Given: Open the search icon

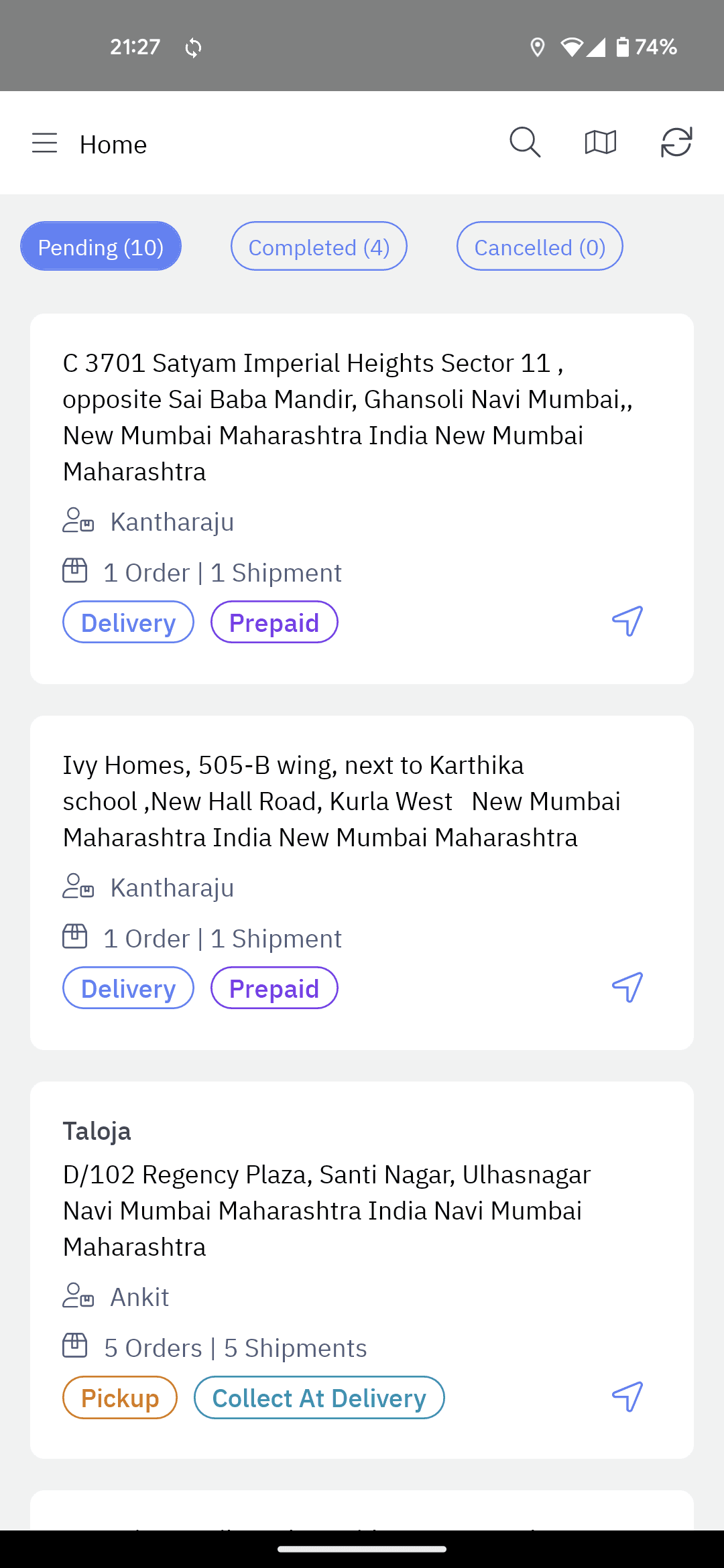Looking at the screenshot, I should click(525, 143).
